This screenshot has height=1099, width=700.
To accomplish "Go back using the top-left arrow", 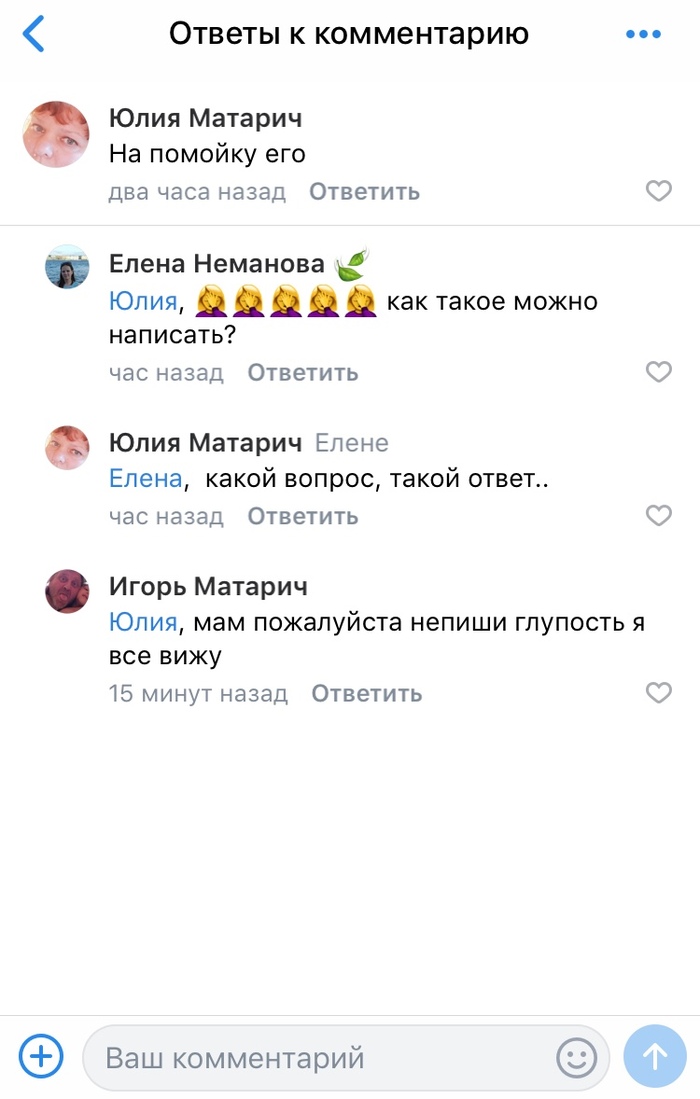I will click(x=34, y=34).
